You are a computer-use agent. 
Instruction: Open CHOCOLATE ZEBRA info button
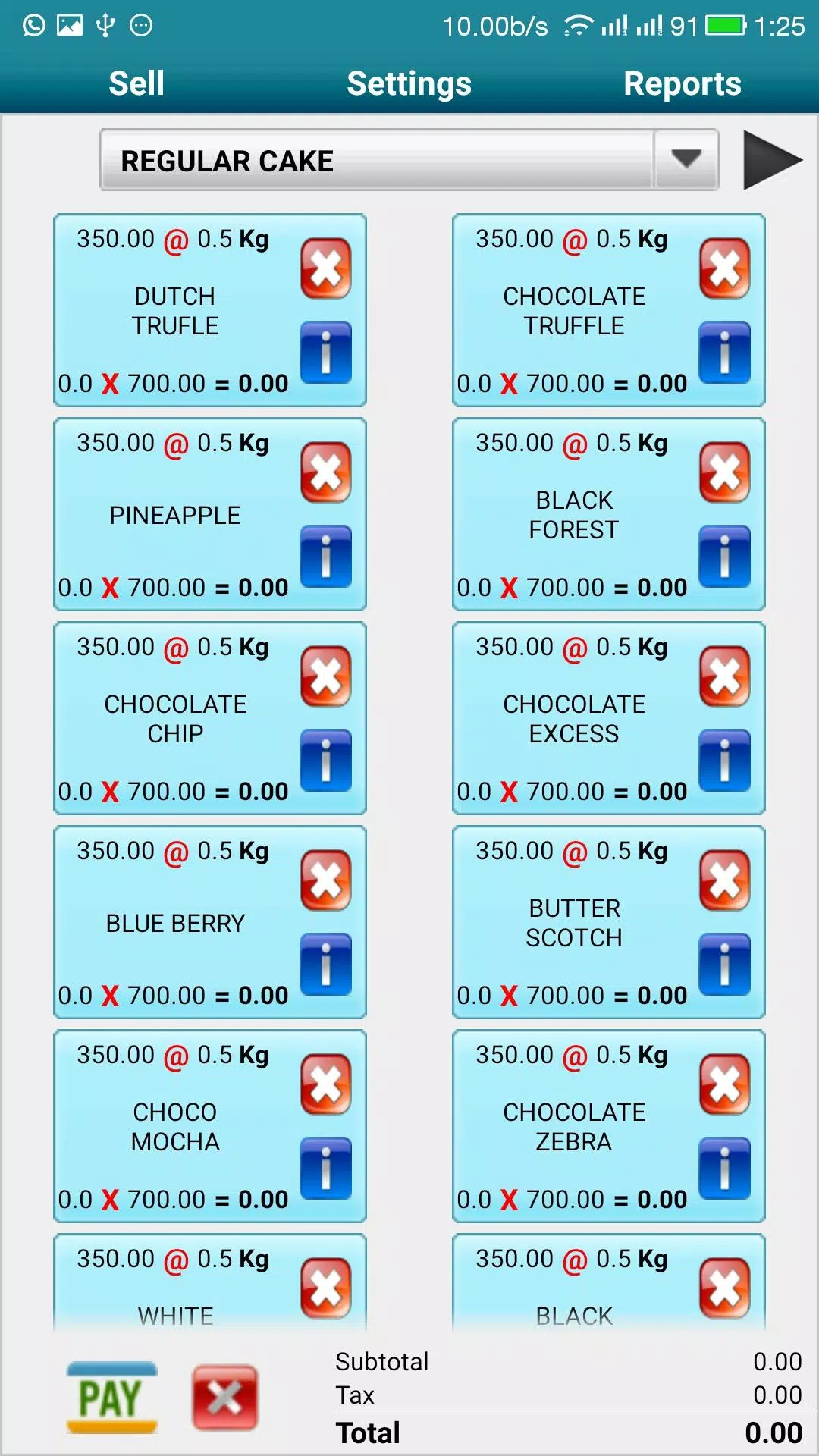725,1169
